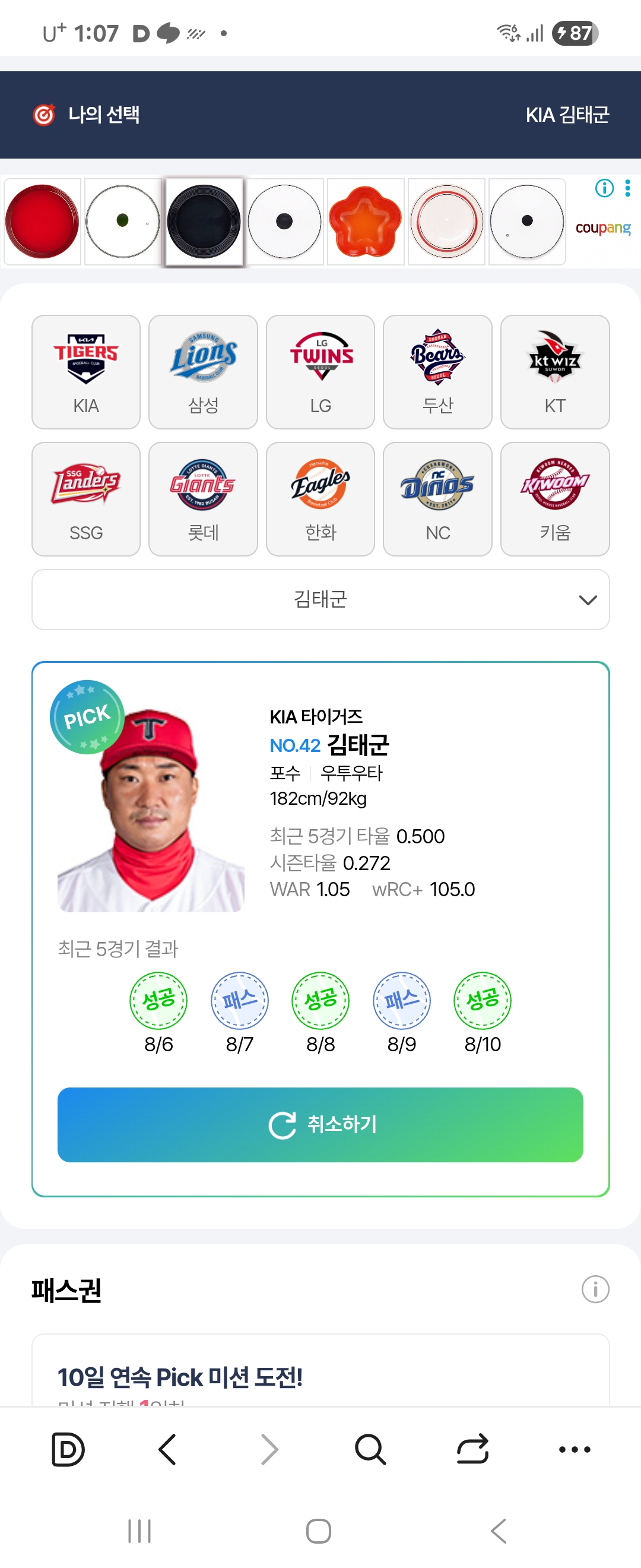Choose the 키움 Heroes team
641x1568 pixels.
coord(554,498)
